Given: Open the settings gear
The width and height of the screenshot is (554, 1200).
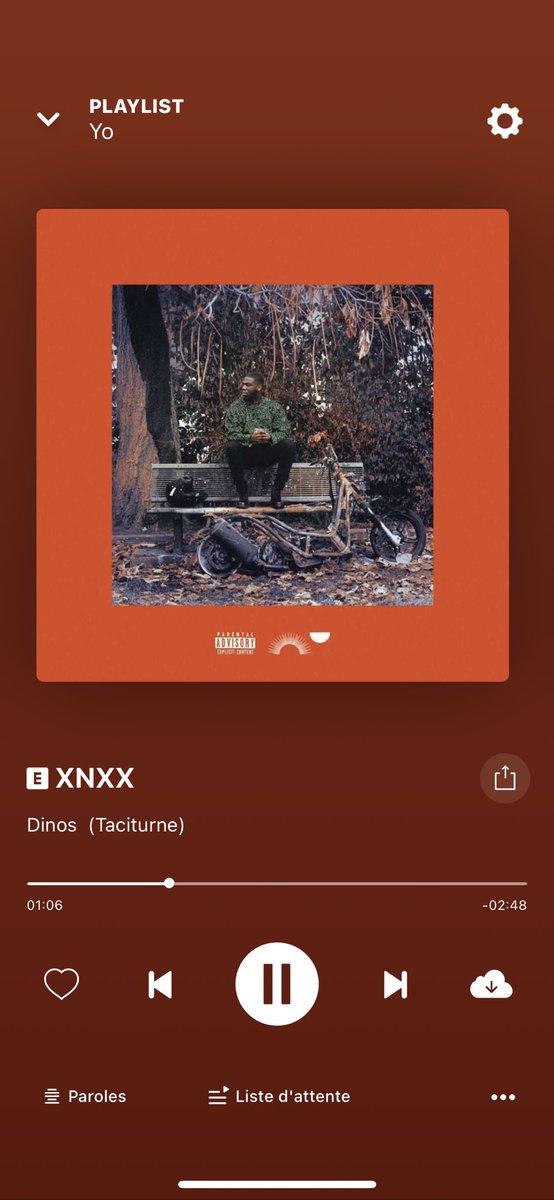Looking at the screenshot, I should pyautogui.click(x=504, y=121).
